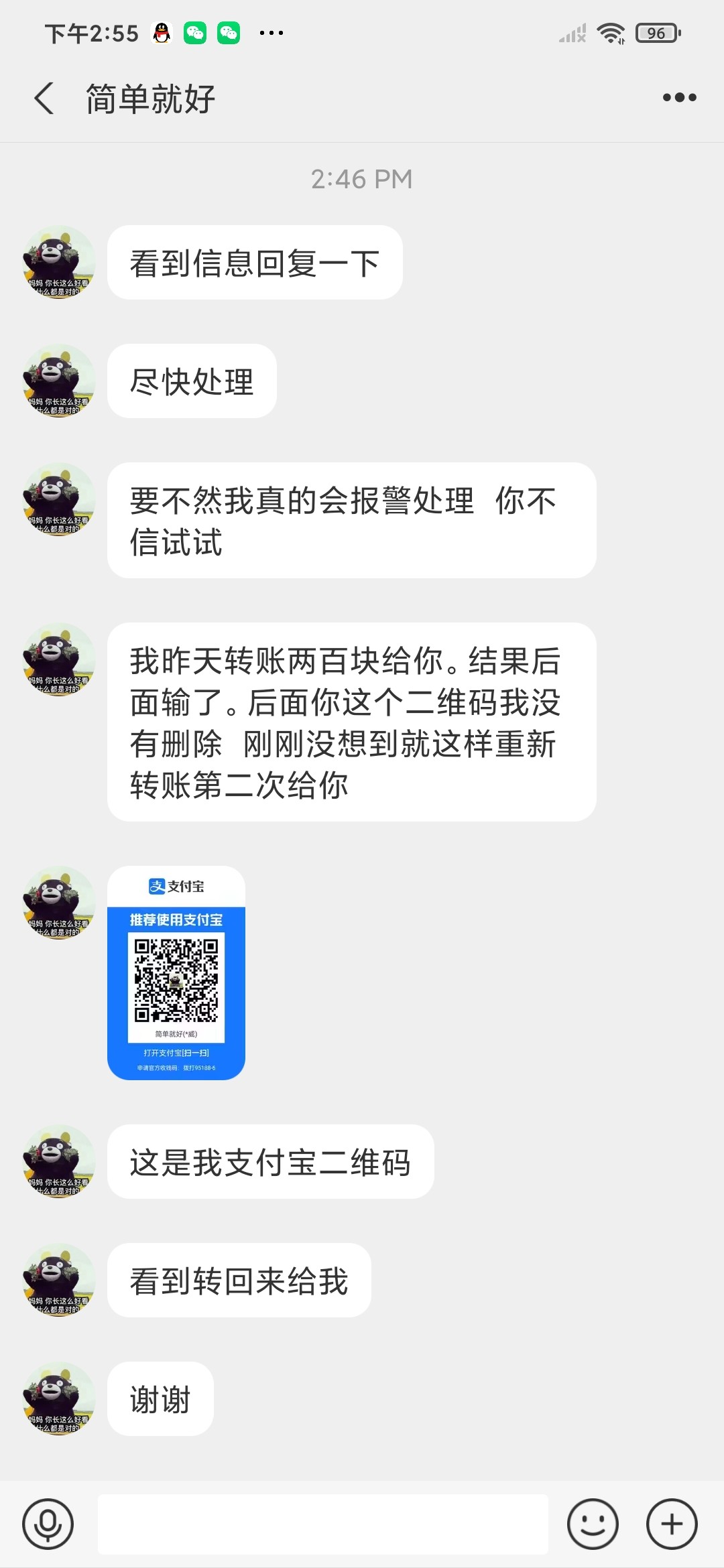This screenshot has width=724, height=1568.
Task: Select the 看到转回来给我 message bubble
Action: (239, 1280)
